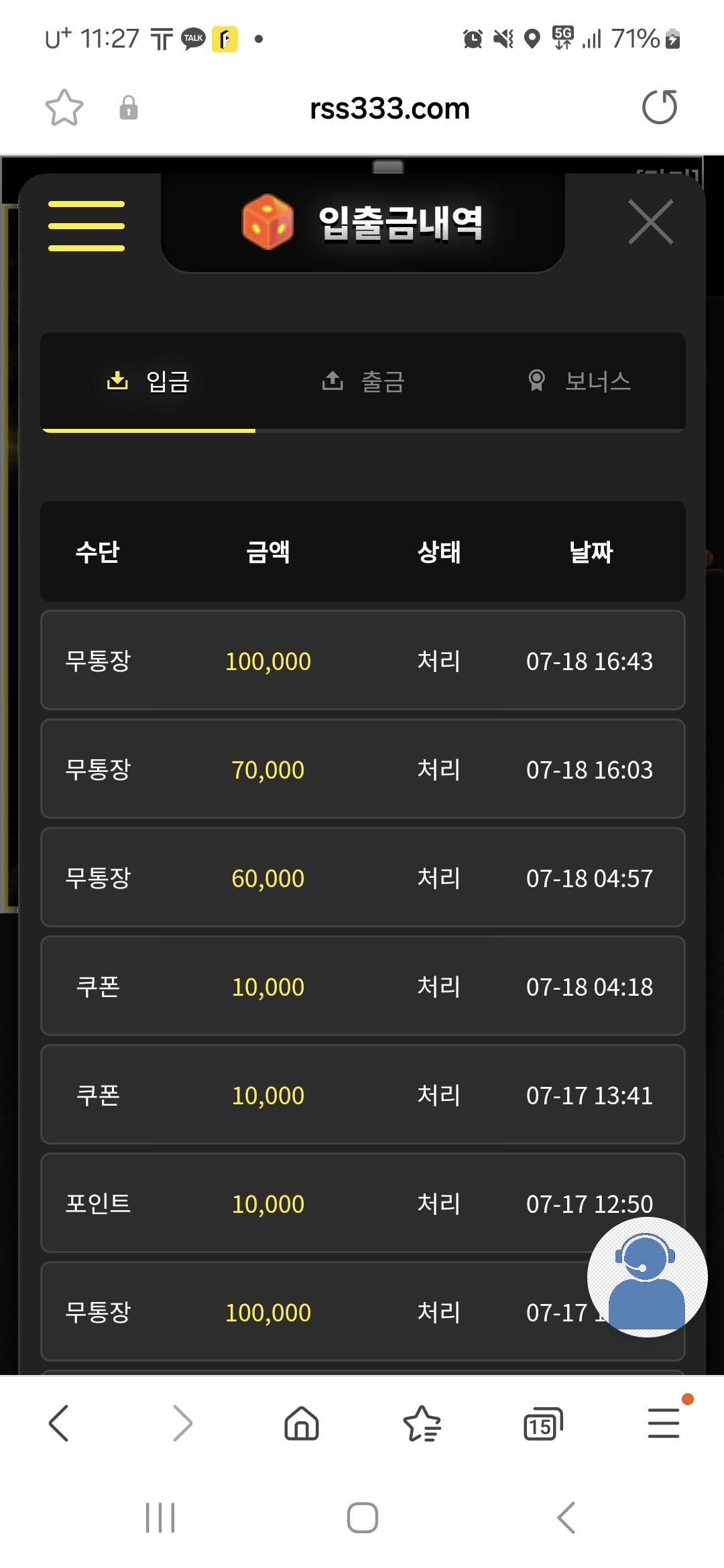The image size is (724, 1568).
Task: Bookmark this page with the star icon
Action: pyautogui.click(x=64, y=108)
